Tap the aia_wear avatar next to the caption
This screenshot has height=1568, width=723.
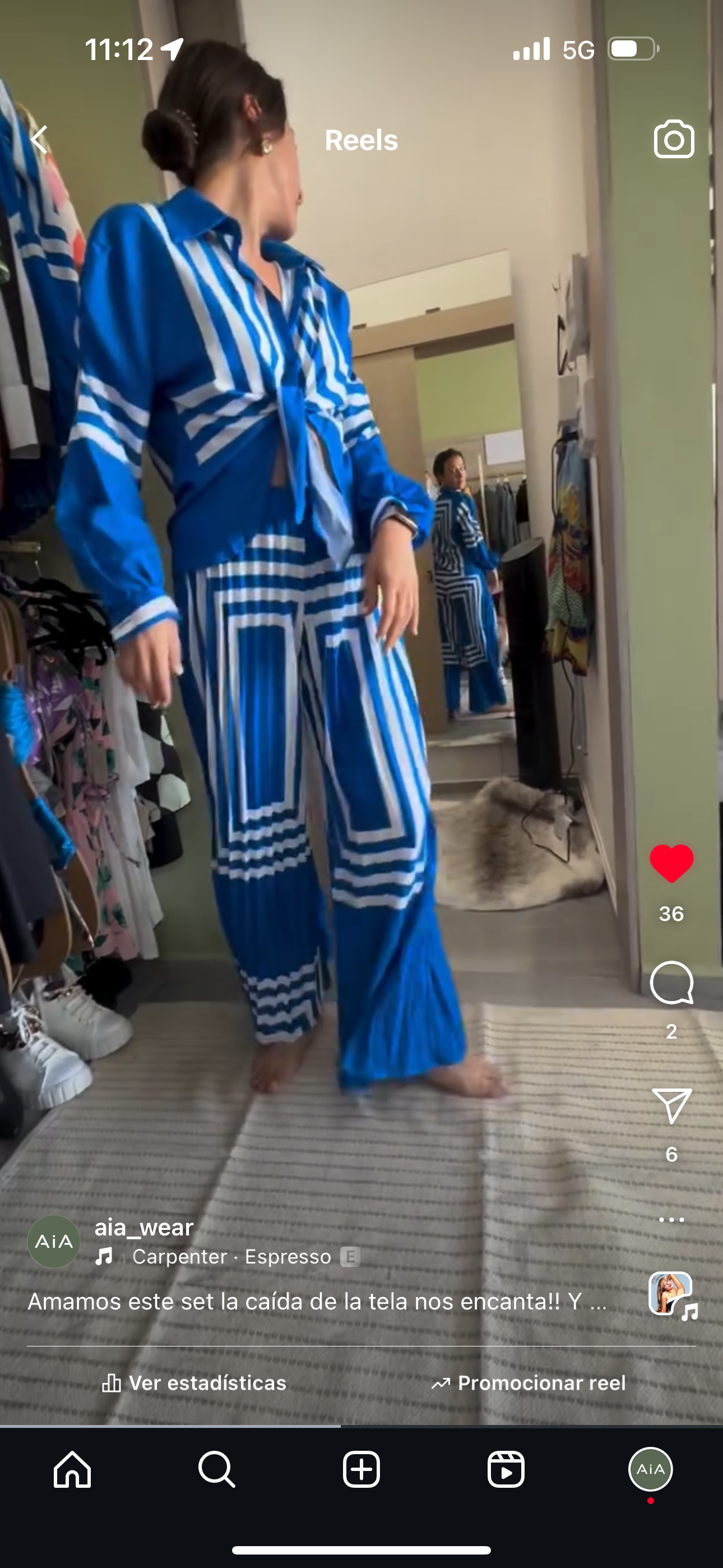pos(54,1242)
